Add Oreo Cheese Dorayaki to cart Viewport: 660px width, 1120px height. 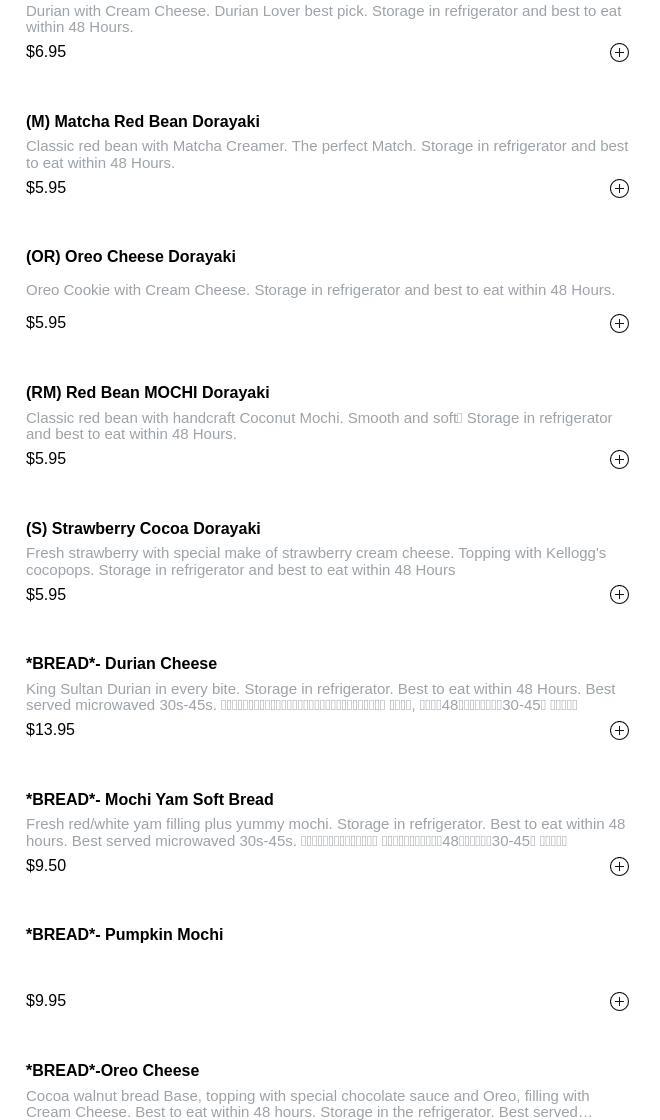pyautogui.click(x=619, y=323)
